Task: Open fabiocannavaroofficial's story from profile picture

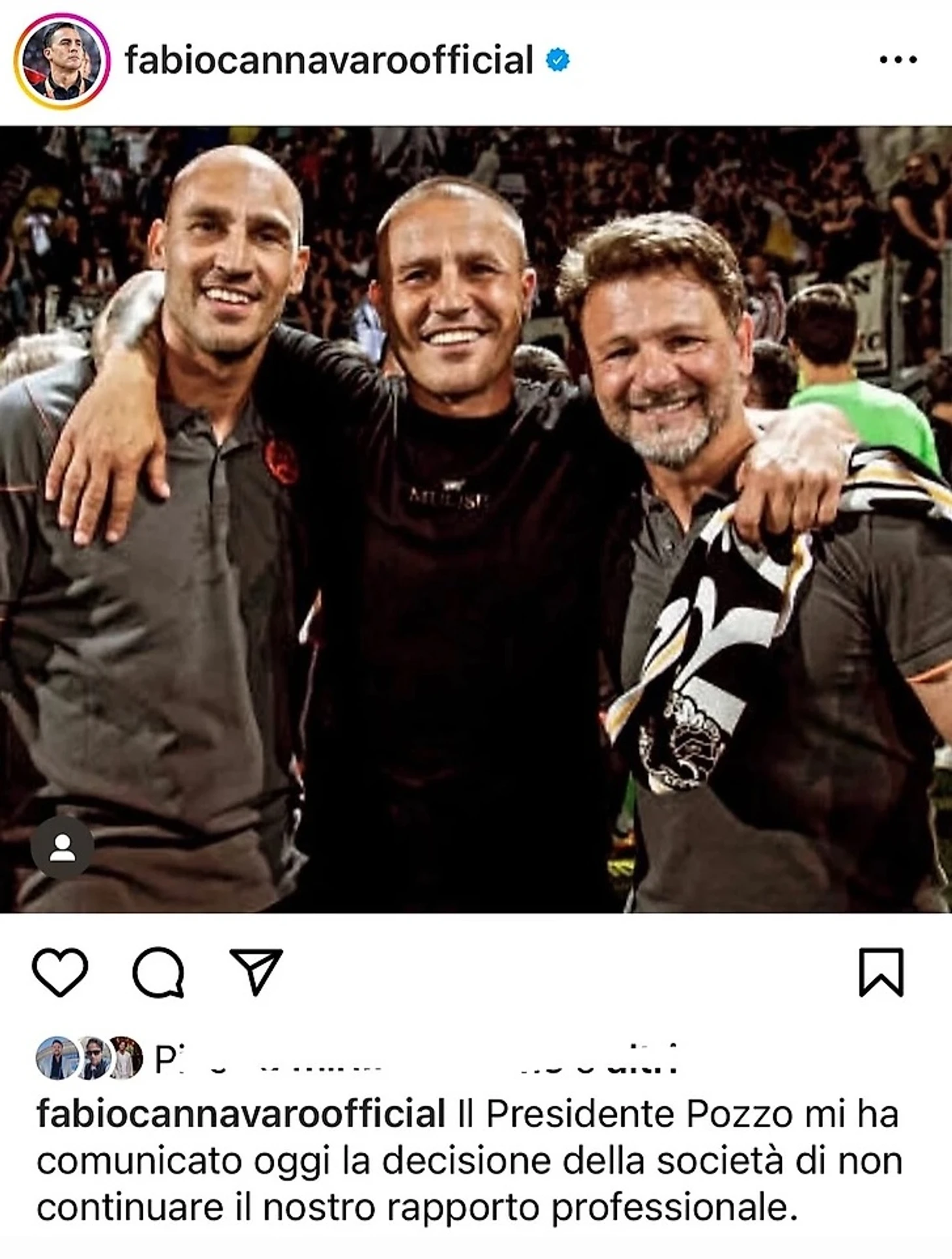Action: coord(61,61)
